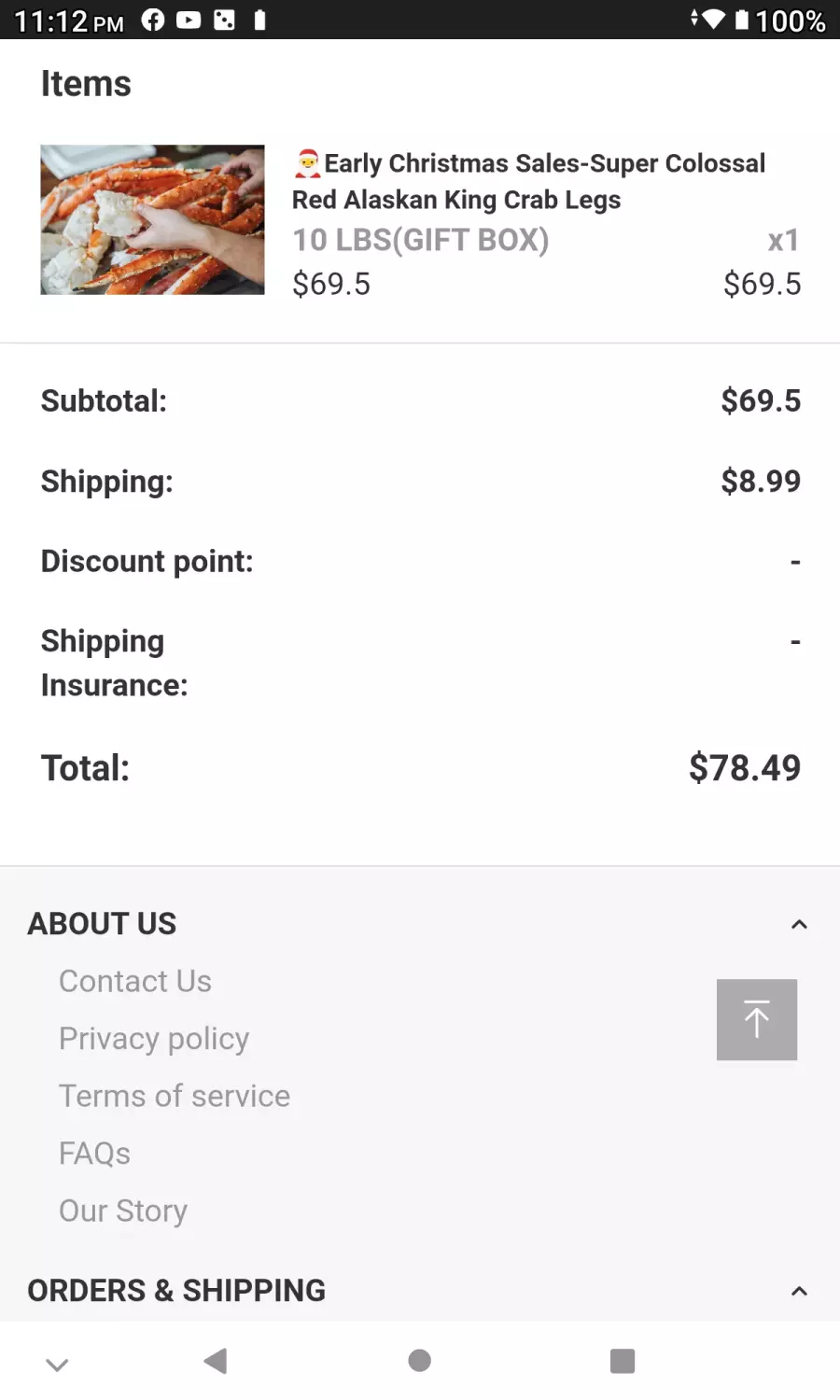Go to the FAQs page

pos(94,1154)
